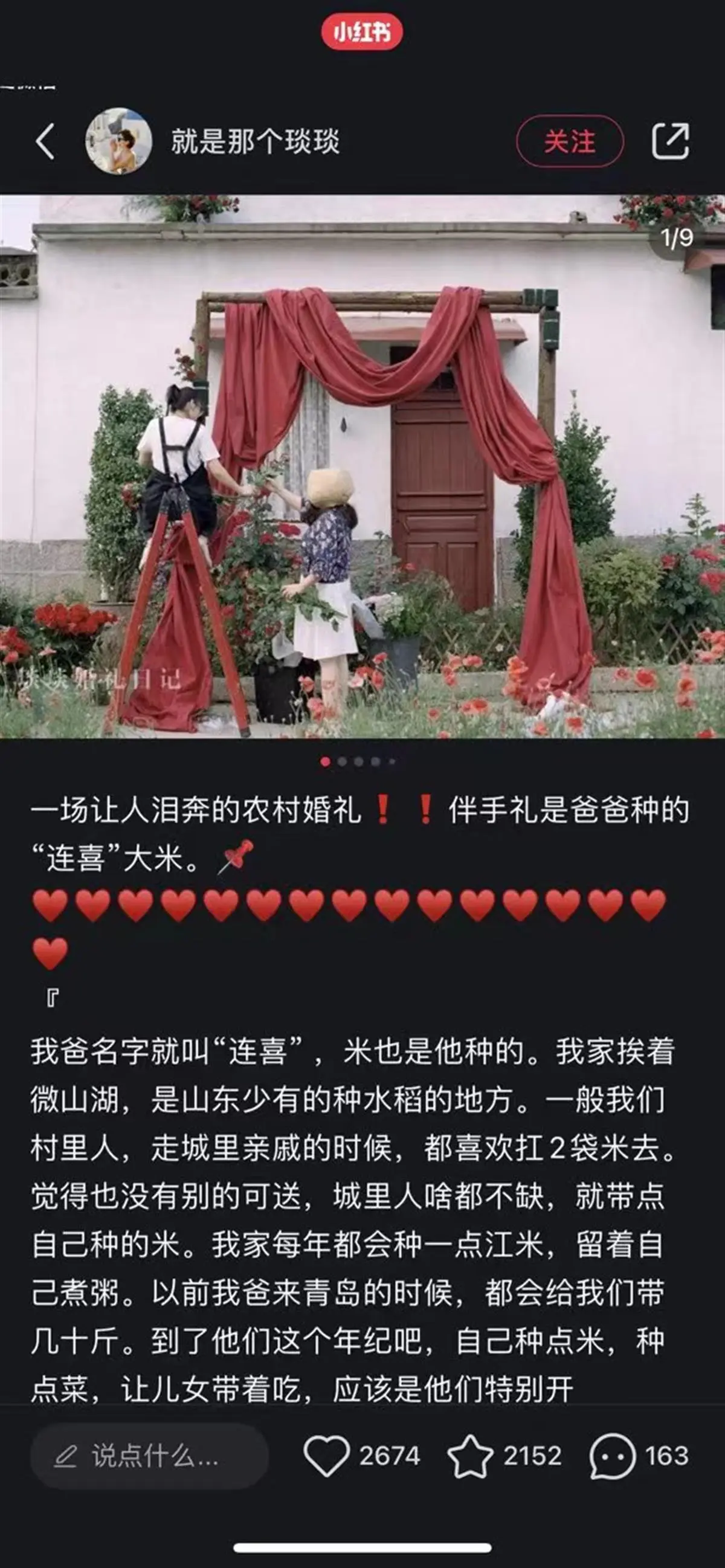This screenshot has width=725, height=1568.
Task: Open 就是那个琰琰's profile avatar
Action: [118, 141]
